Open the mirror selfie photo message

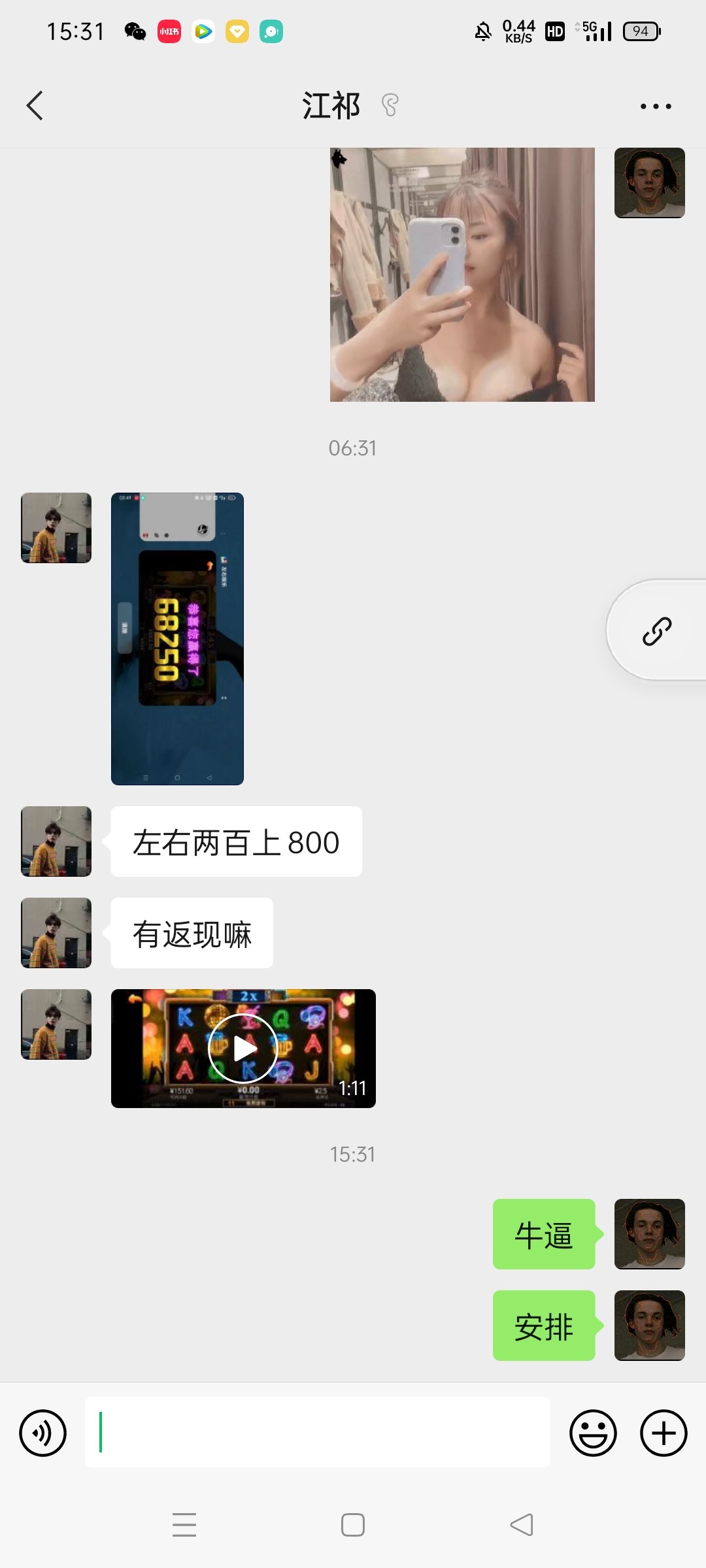(x=462, y=274)
